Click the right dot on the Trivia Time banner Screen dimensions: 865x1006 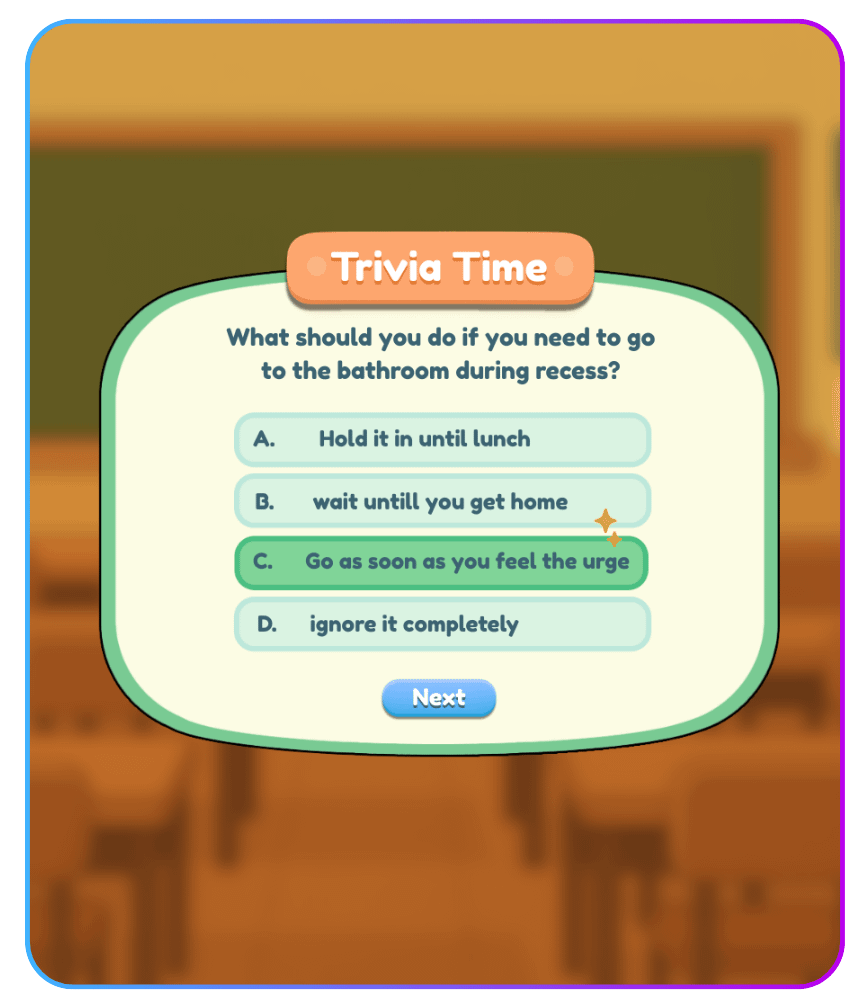(x=566, y=266)
